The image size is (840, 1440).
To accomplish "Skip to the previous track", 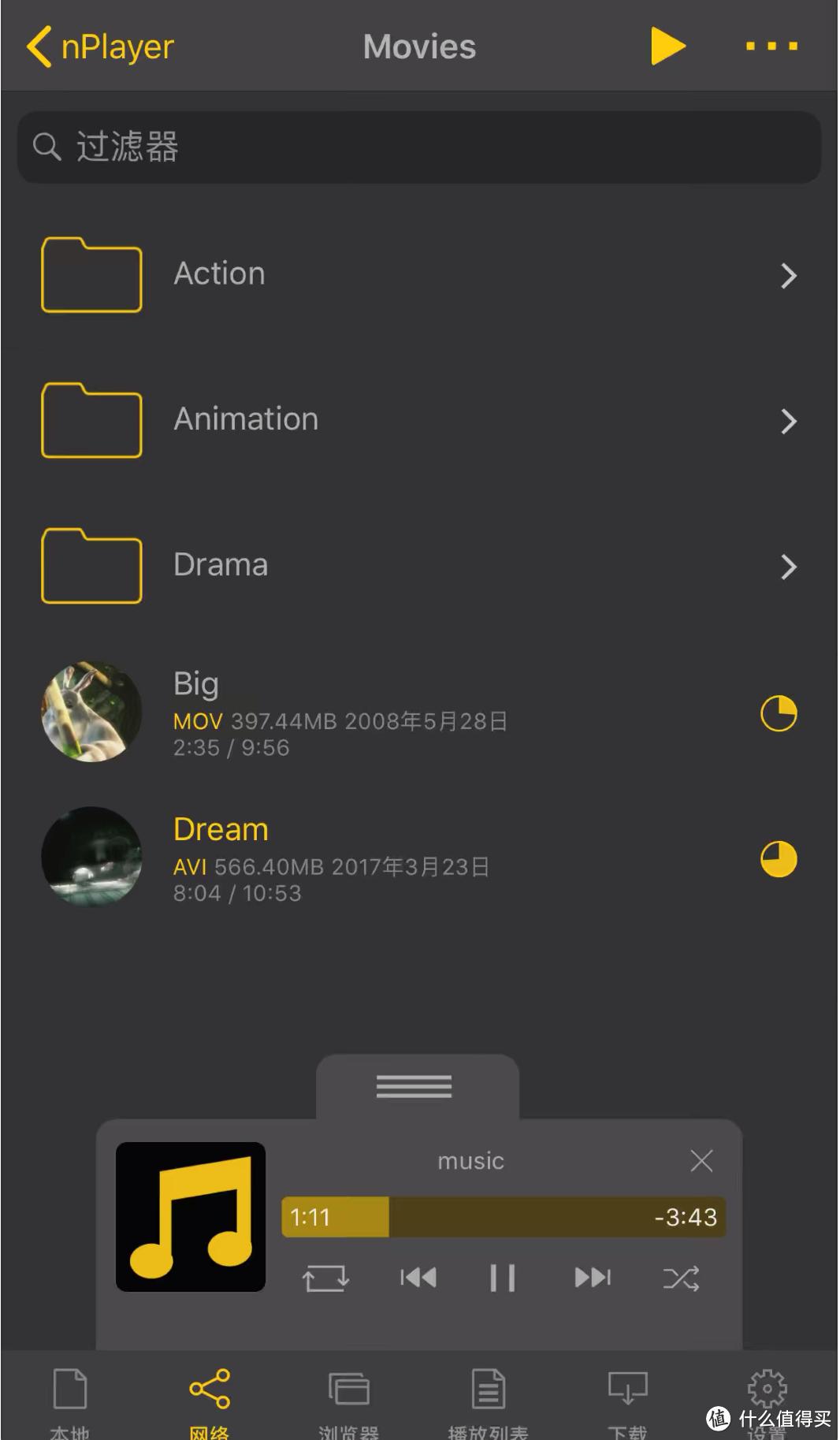I will (x=418, y=1278).
